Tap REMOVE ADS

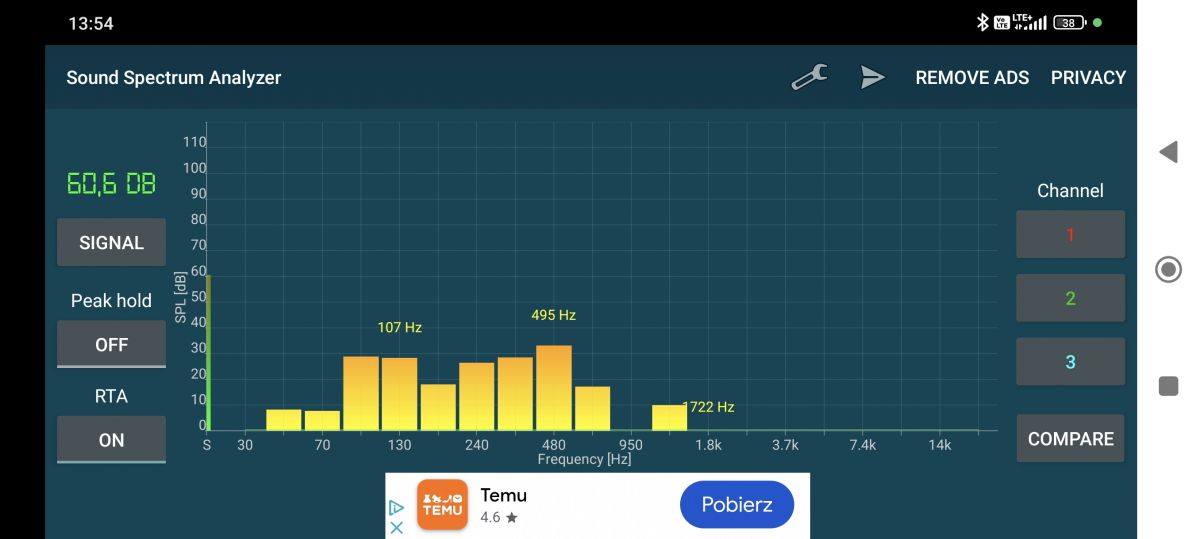[x=972, y=77]
